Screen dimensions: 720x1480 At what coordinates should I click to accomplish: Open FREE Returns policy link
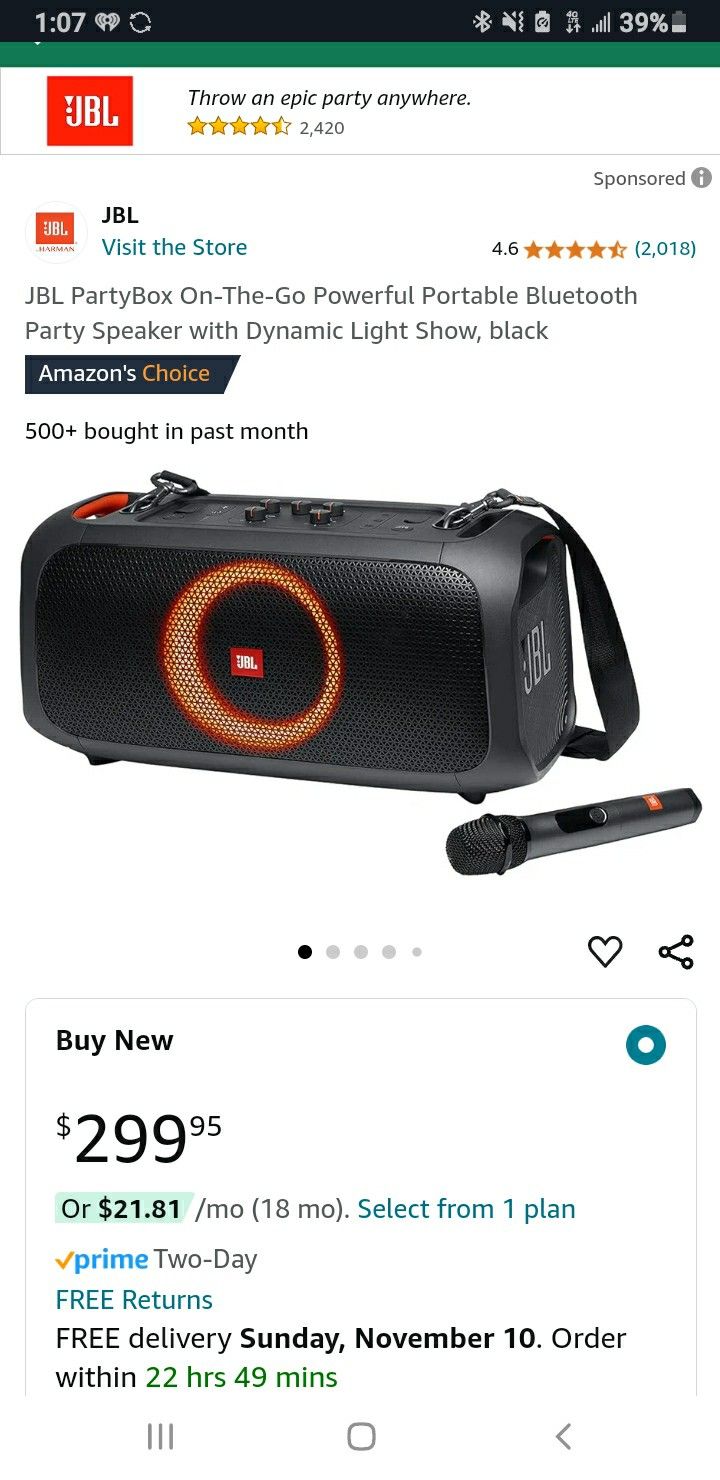[133, 1300]
